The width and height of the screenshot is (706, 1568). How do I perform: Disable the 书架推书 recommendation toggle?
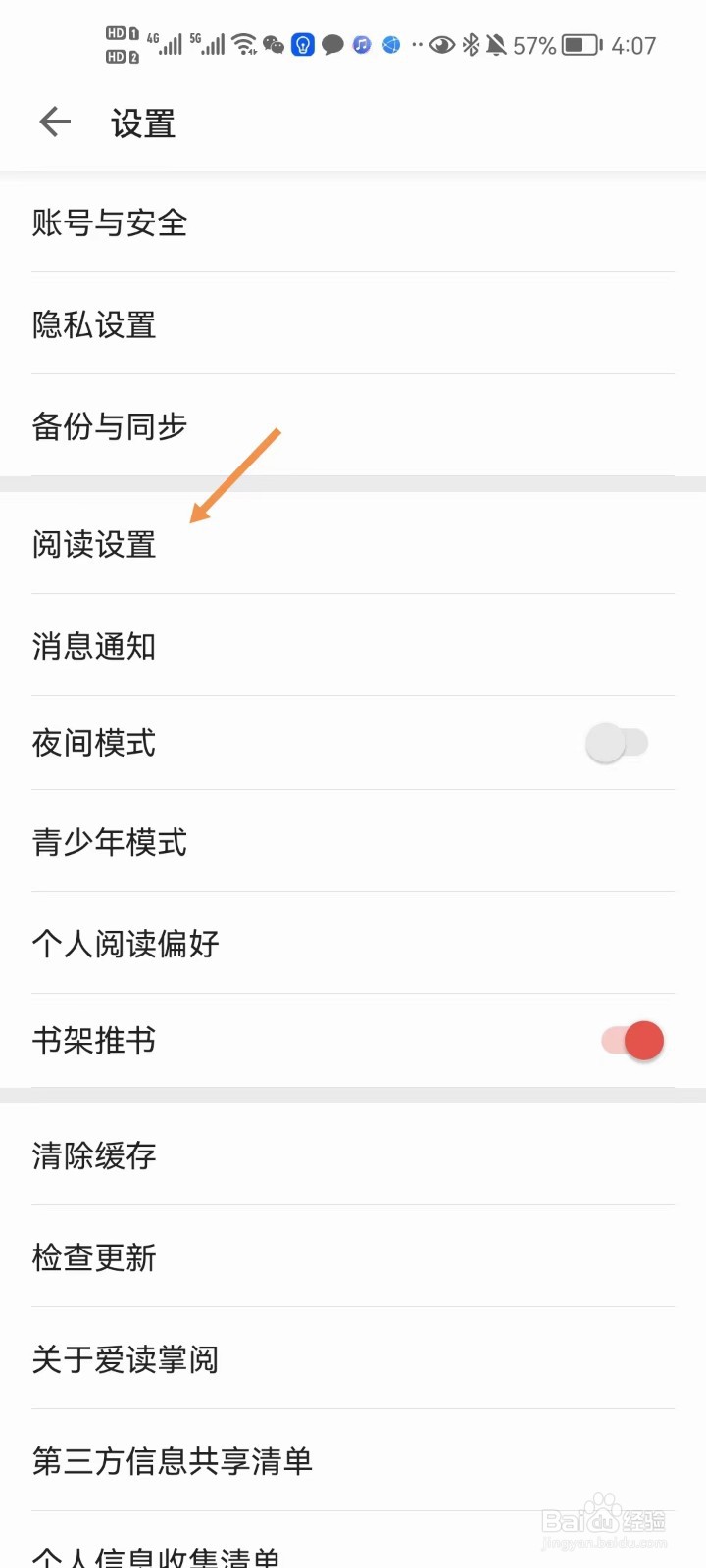[x=627, y=1041]
